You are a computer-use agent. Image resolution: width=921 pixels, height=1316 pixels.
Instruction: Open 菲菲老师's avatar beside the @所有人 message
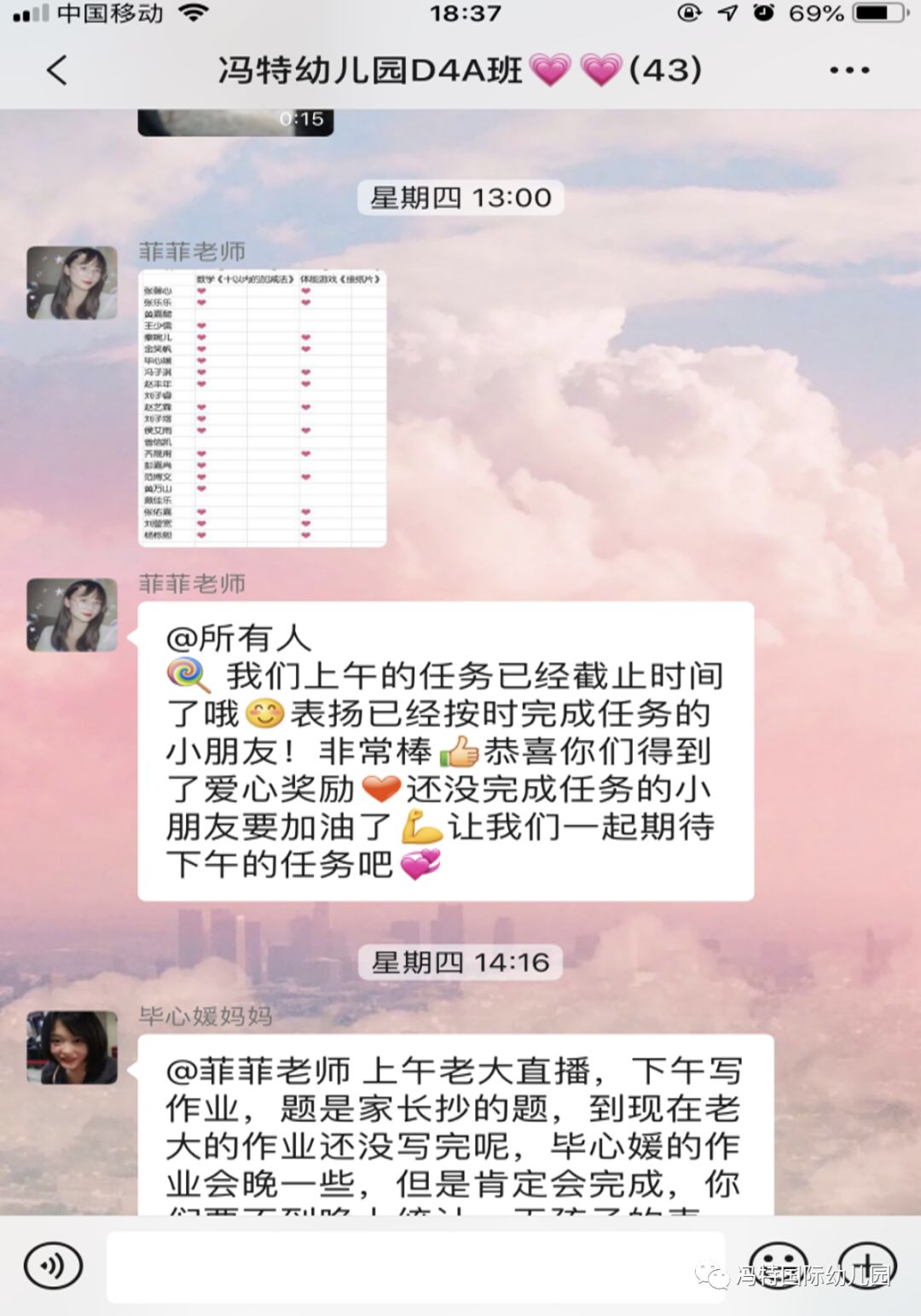[x=72, y=615]
